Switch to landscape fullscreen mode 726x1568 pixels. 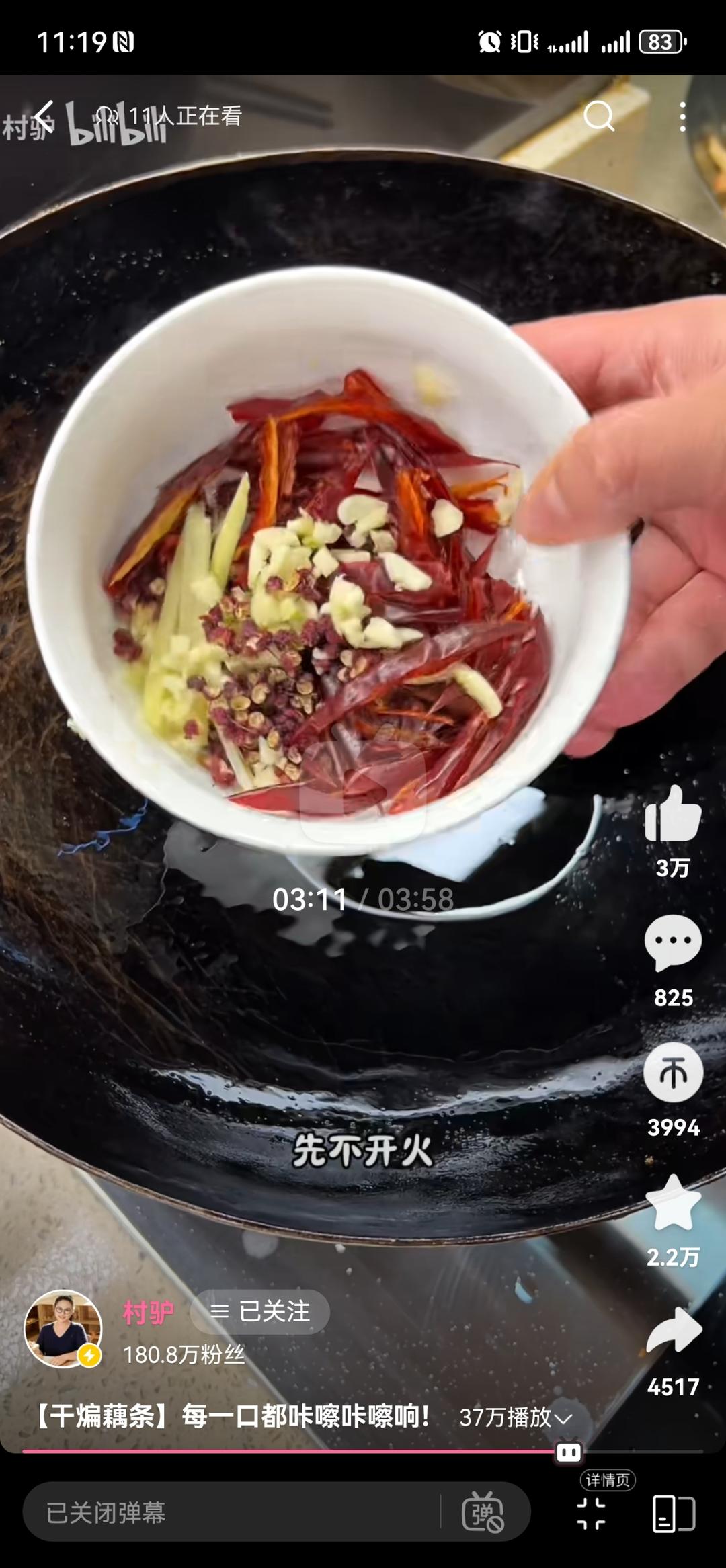click(673, 1514)
